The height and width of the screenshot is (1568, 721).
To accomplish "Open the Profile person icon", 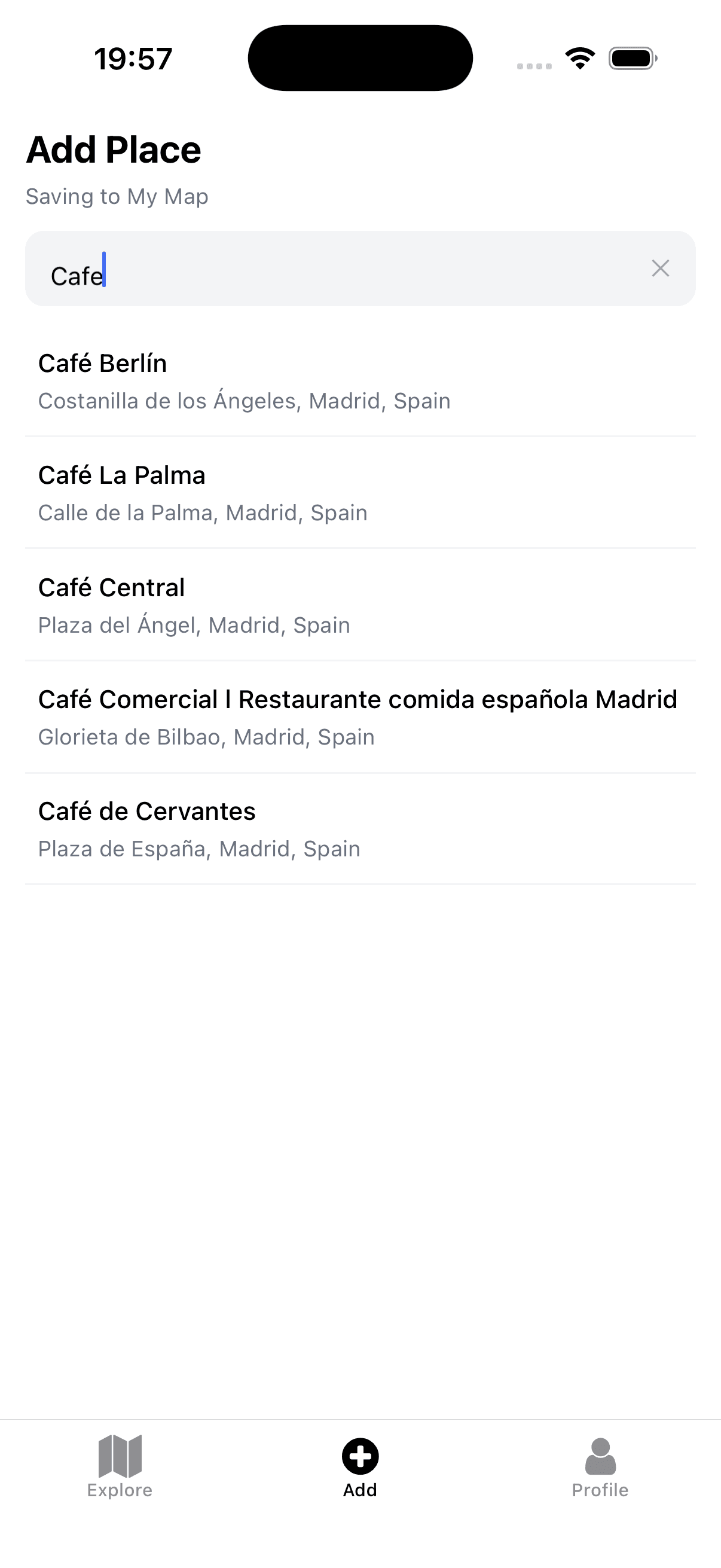I will coord(600,1458).
